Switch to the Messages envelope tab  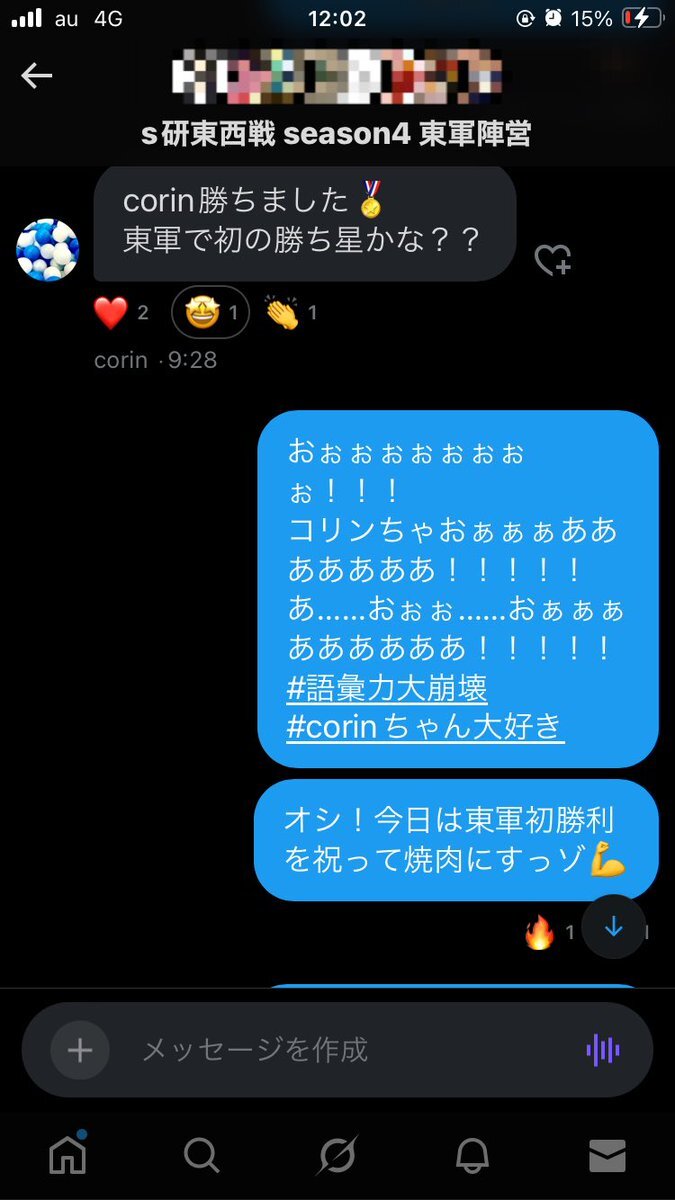606,1156
